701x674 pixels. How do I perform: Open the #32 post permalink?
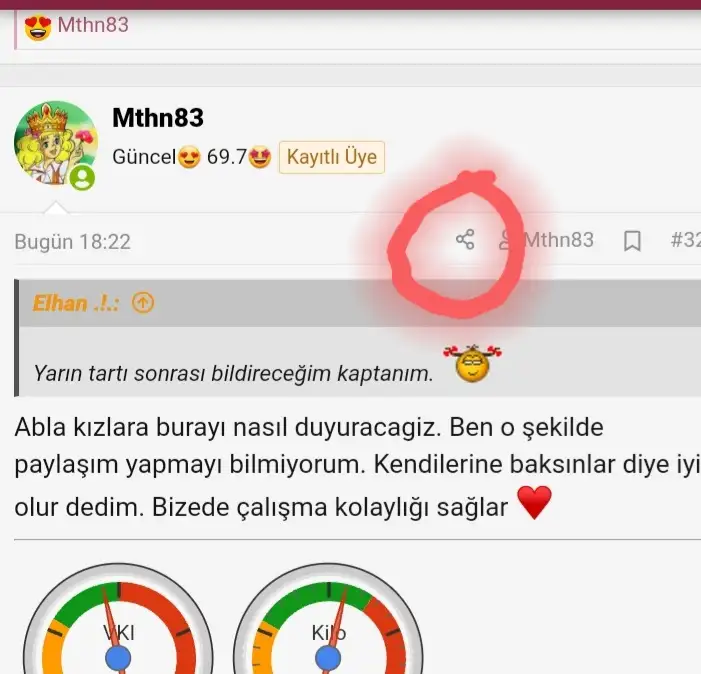point(684,240)
